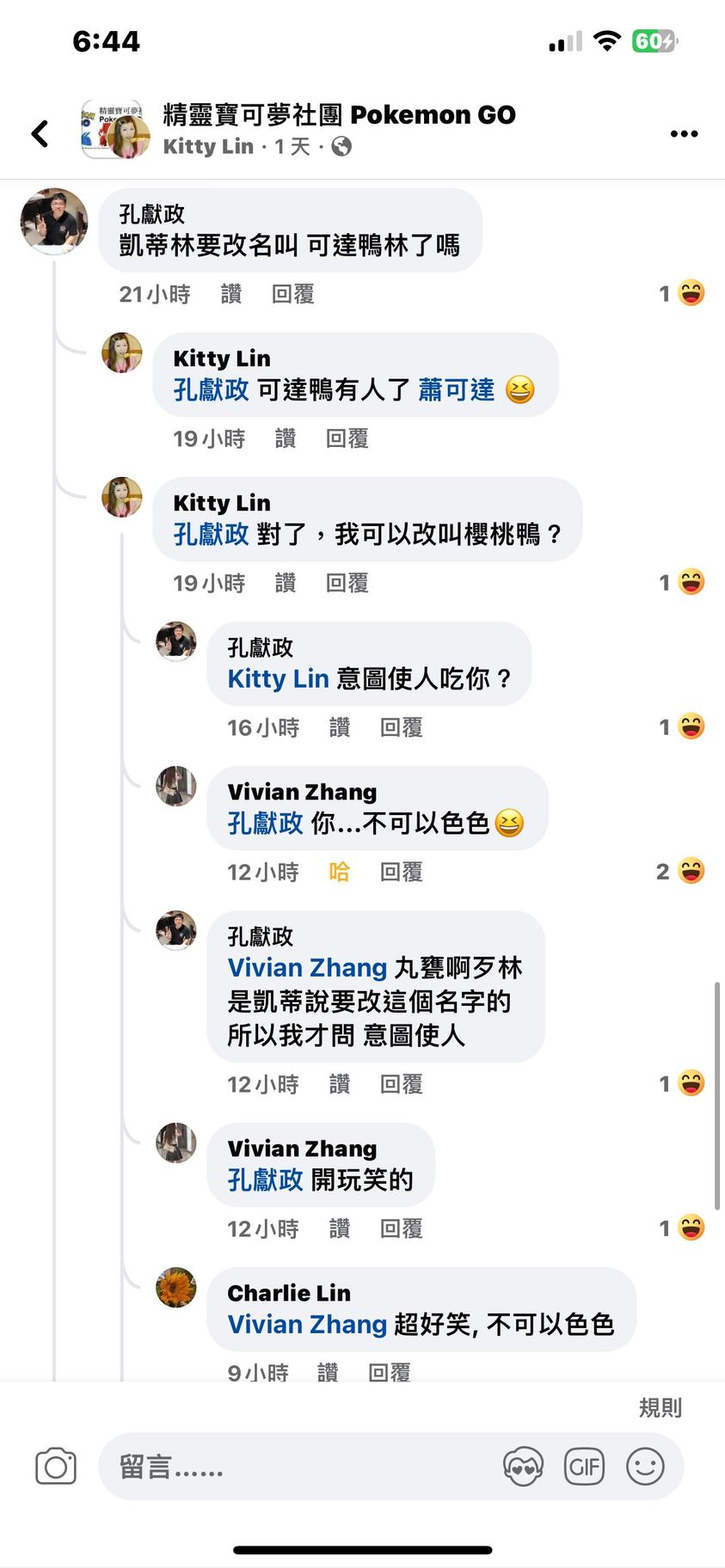Tap the camera icon to attach a photo
Viewport: 725px width, 1568px height.
(56, 1467)
